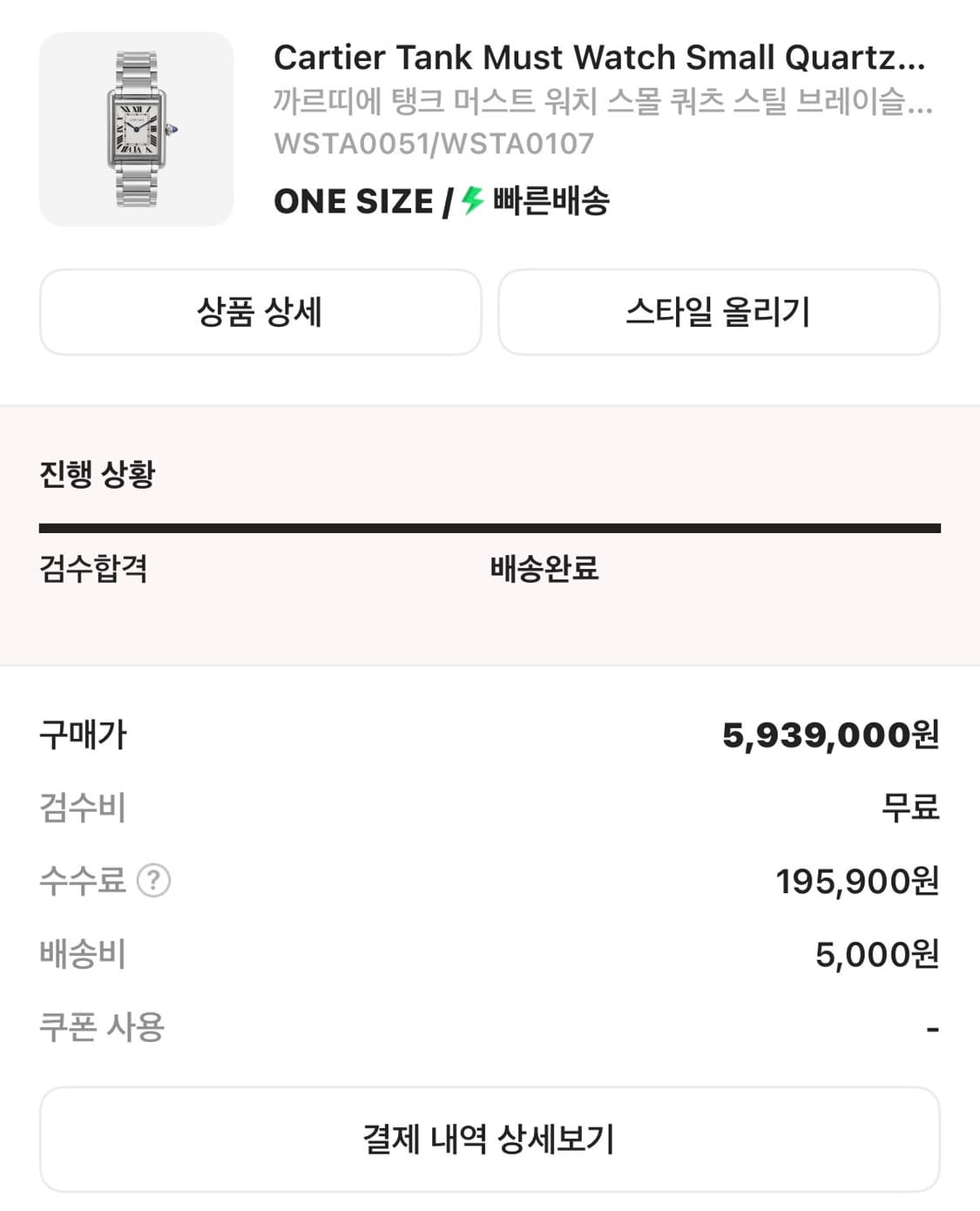Open the 상품 상세 product detail page
The image size is (980, 1211).
[x=260, y=313]
